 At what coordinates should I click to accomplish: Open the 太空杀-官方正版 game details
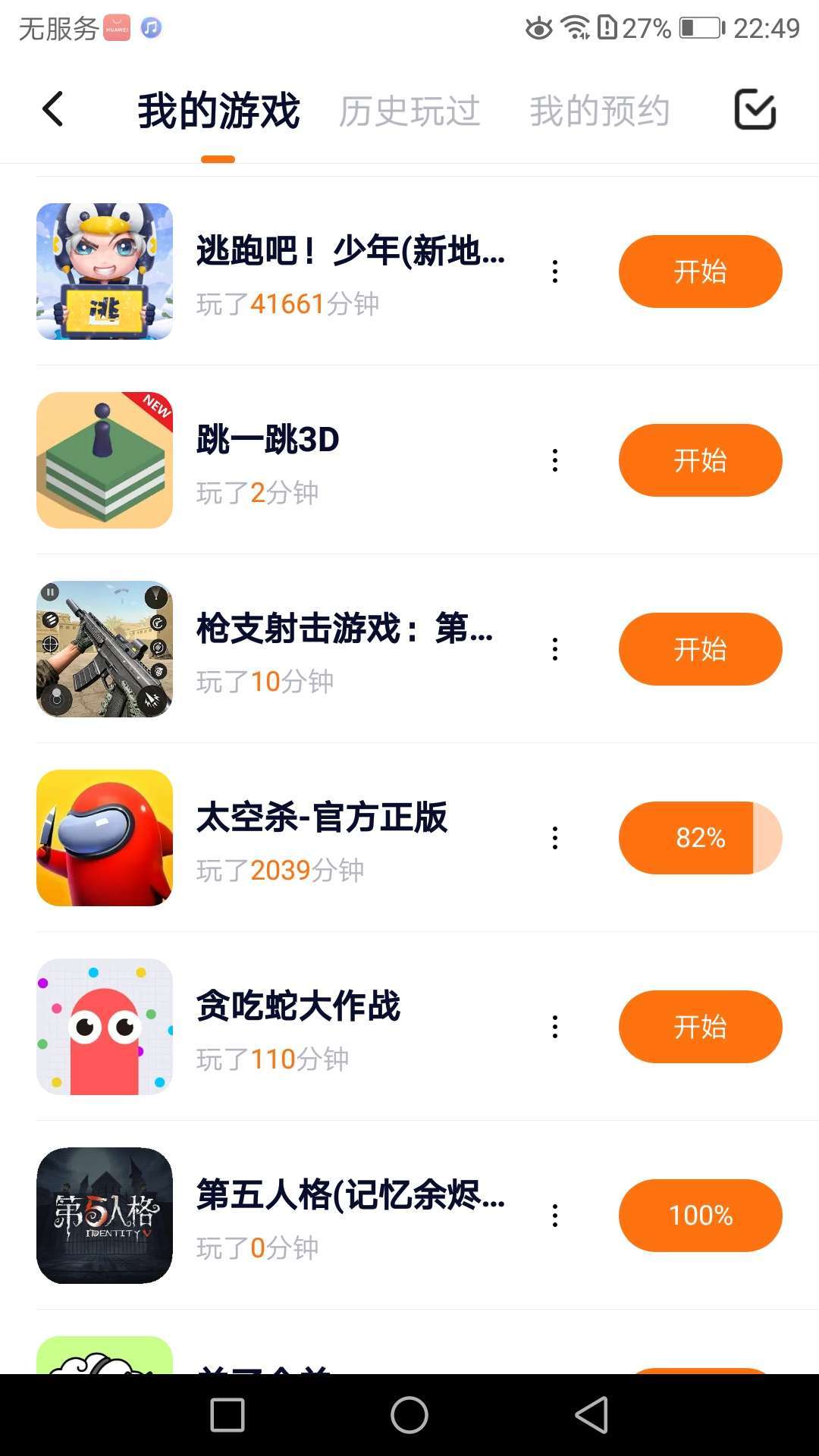tap(322, 818)
